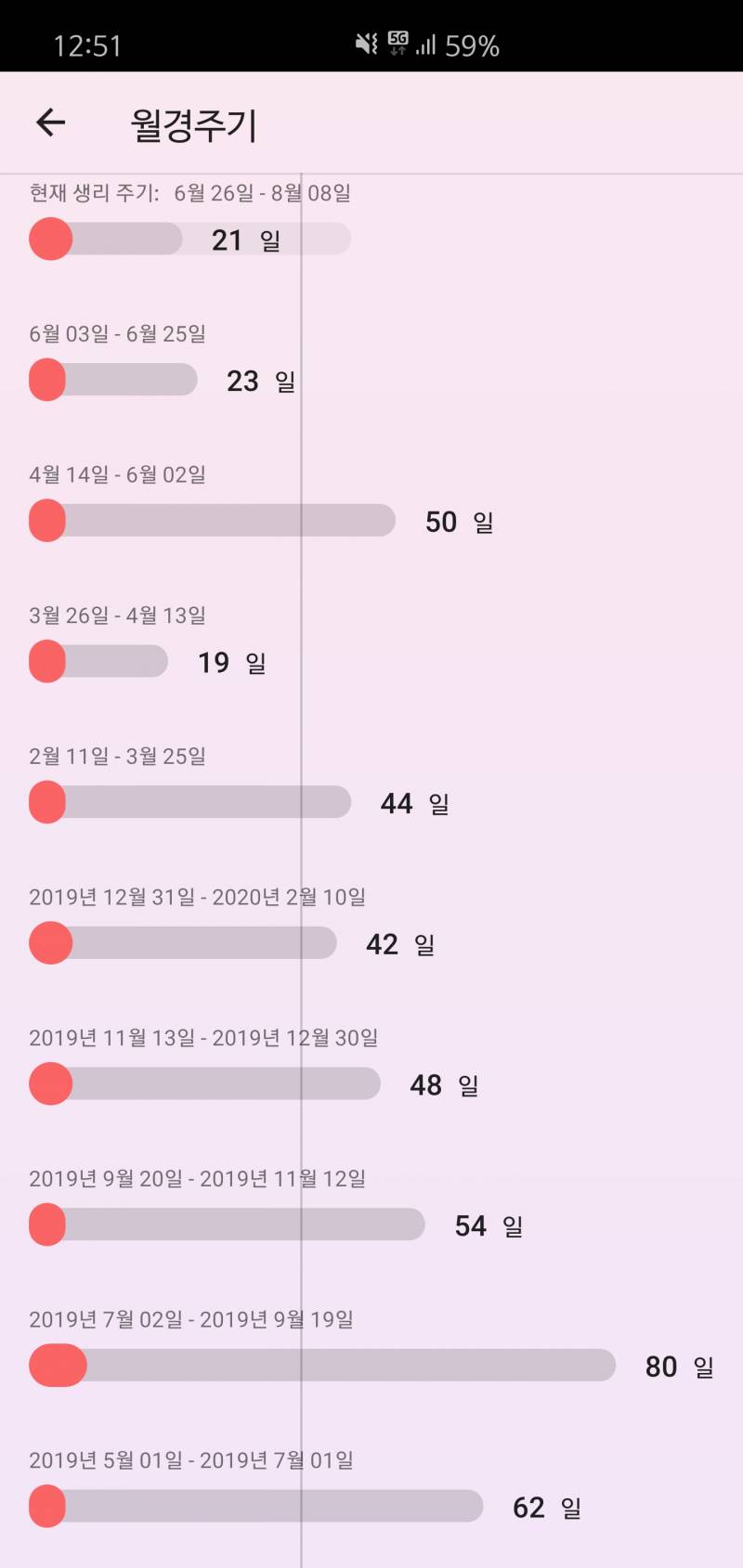Viewport: 743px width, 1568px height.
Task: Tap the red dot on the 80일 cycle
Action: tap(58, 1366)
